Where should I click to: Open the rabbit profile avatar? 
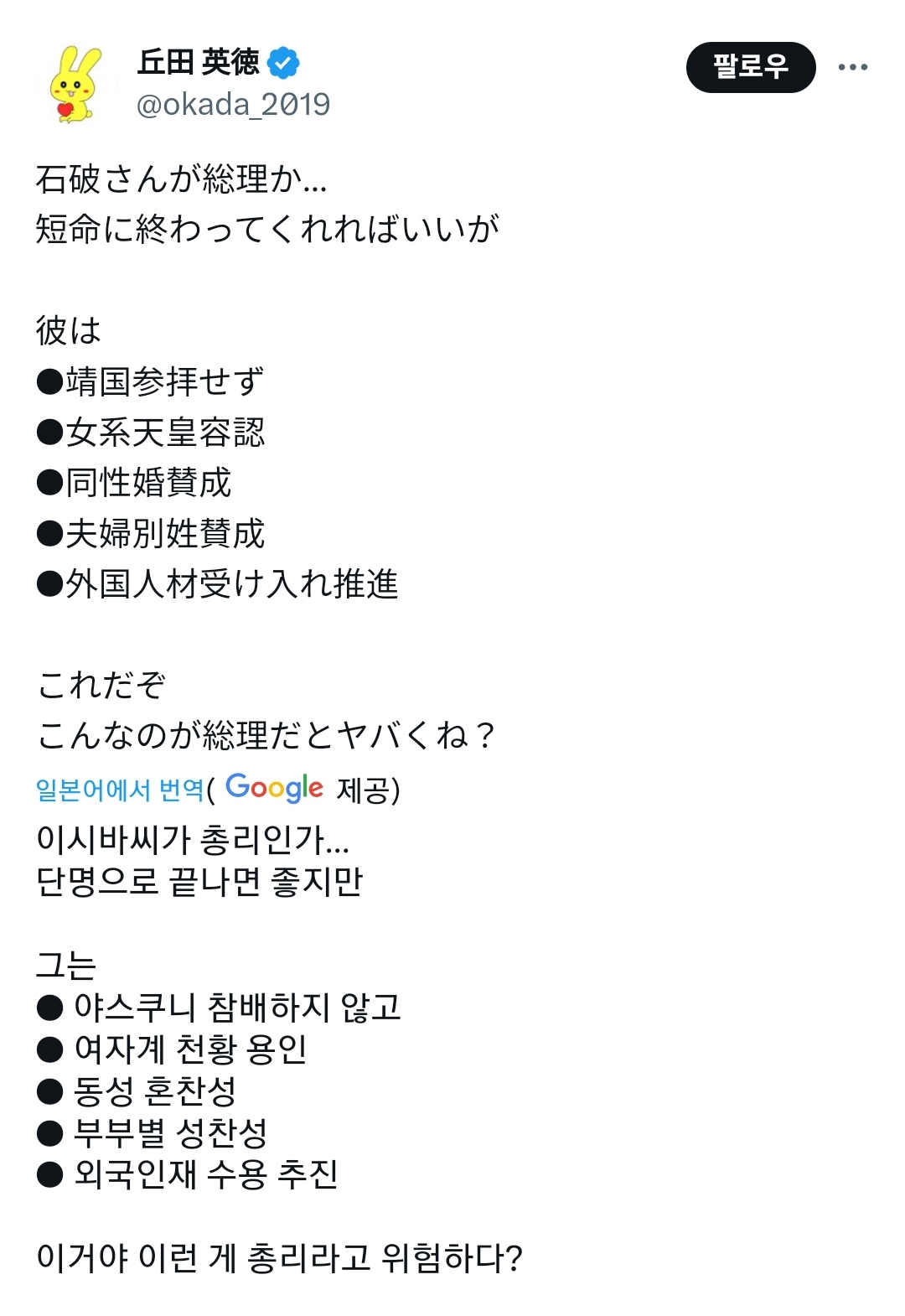pos(75,84)
